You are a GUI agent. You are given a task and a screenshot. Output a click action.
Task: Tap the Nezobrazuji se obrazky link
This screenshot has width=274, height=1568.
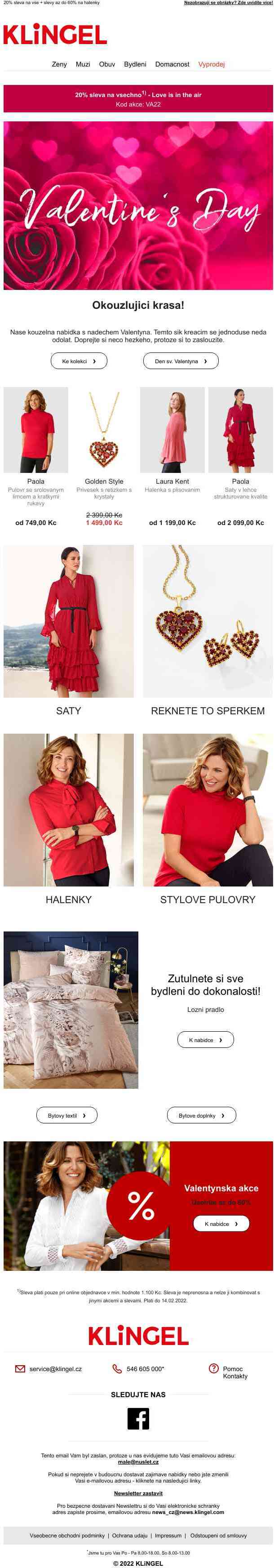(x=228, y=3)
